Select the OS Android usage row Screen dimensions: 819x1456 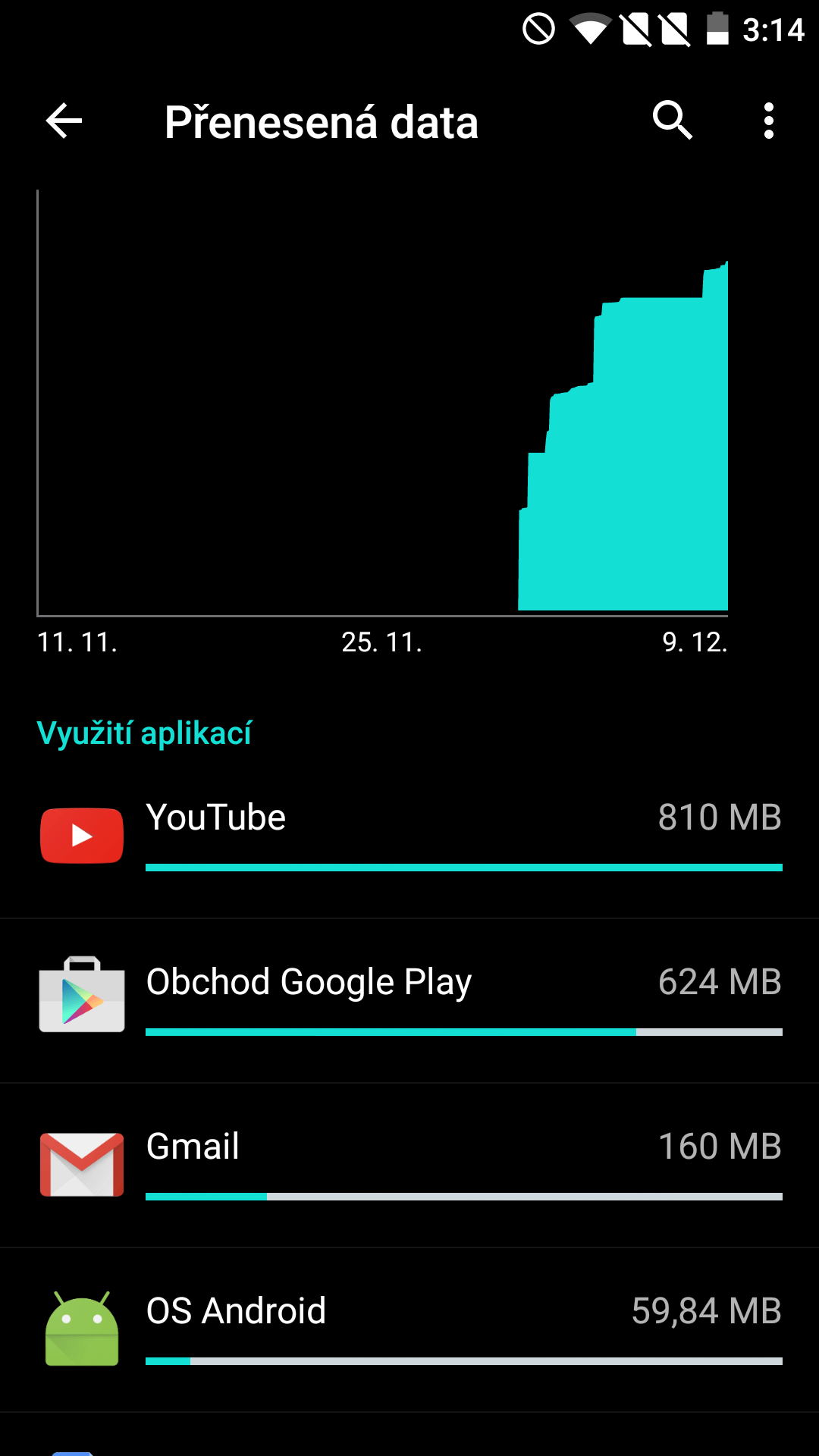pyautogui.click(x=409, y=1329)
